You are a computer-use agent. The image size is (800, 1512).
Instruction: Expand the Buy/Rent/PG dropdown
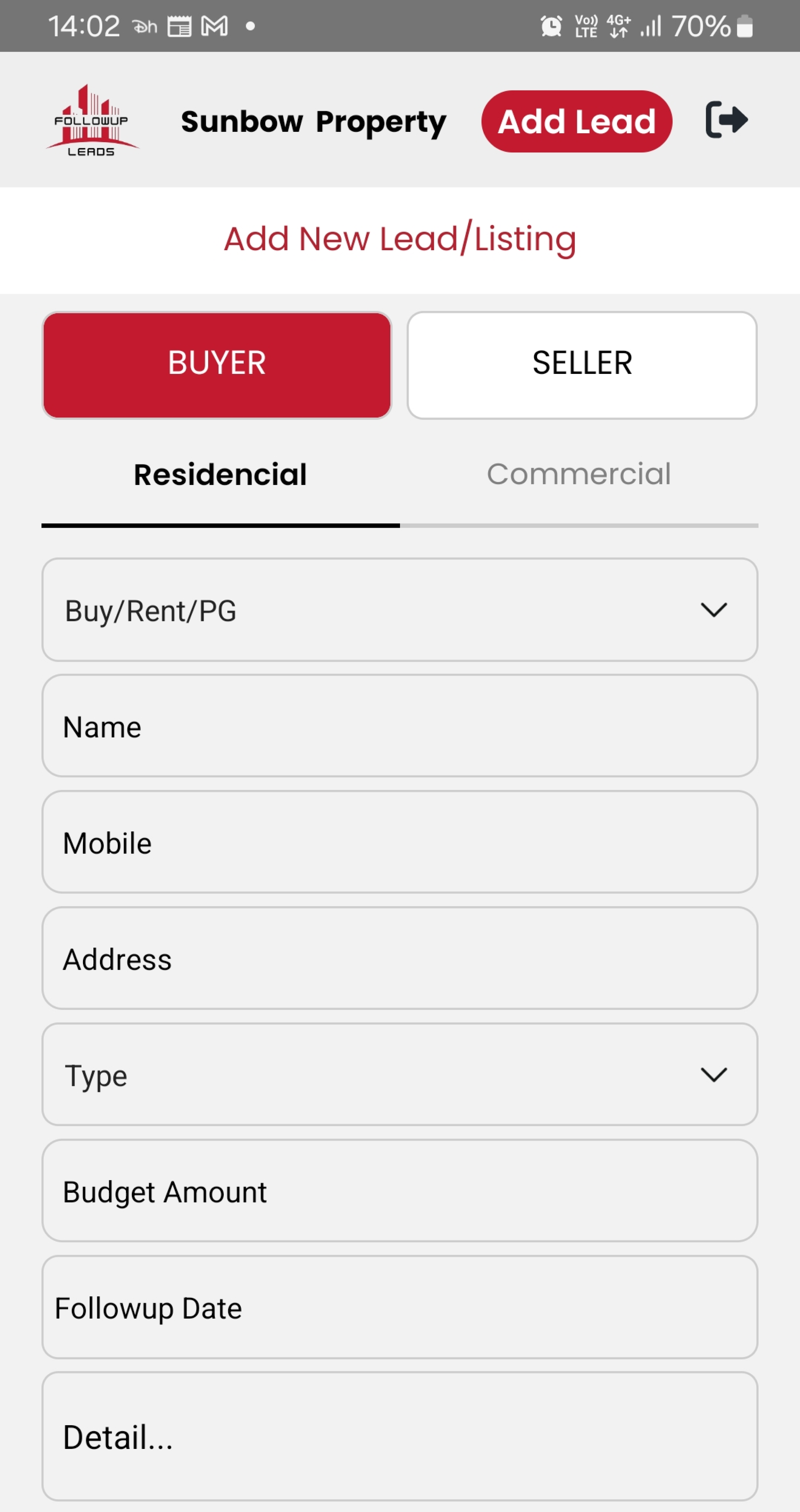[x=399, y=609]
